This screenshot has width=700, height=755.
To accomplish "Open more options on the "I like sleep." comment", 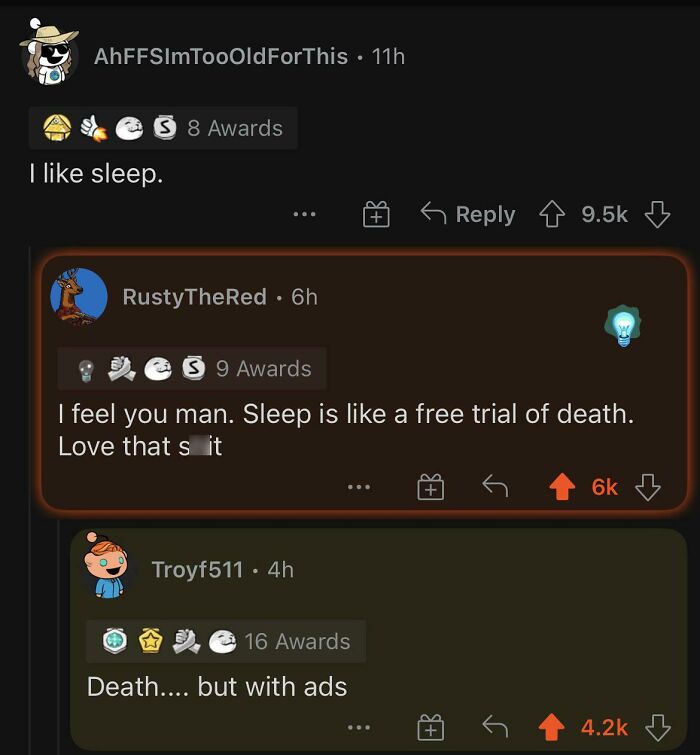I will click(305, 214).
